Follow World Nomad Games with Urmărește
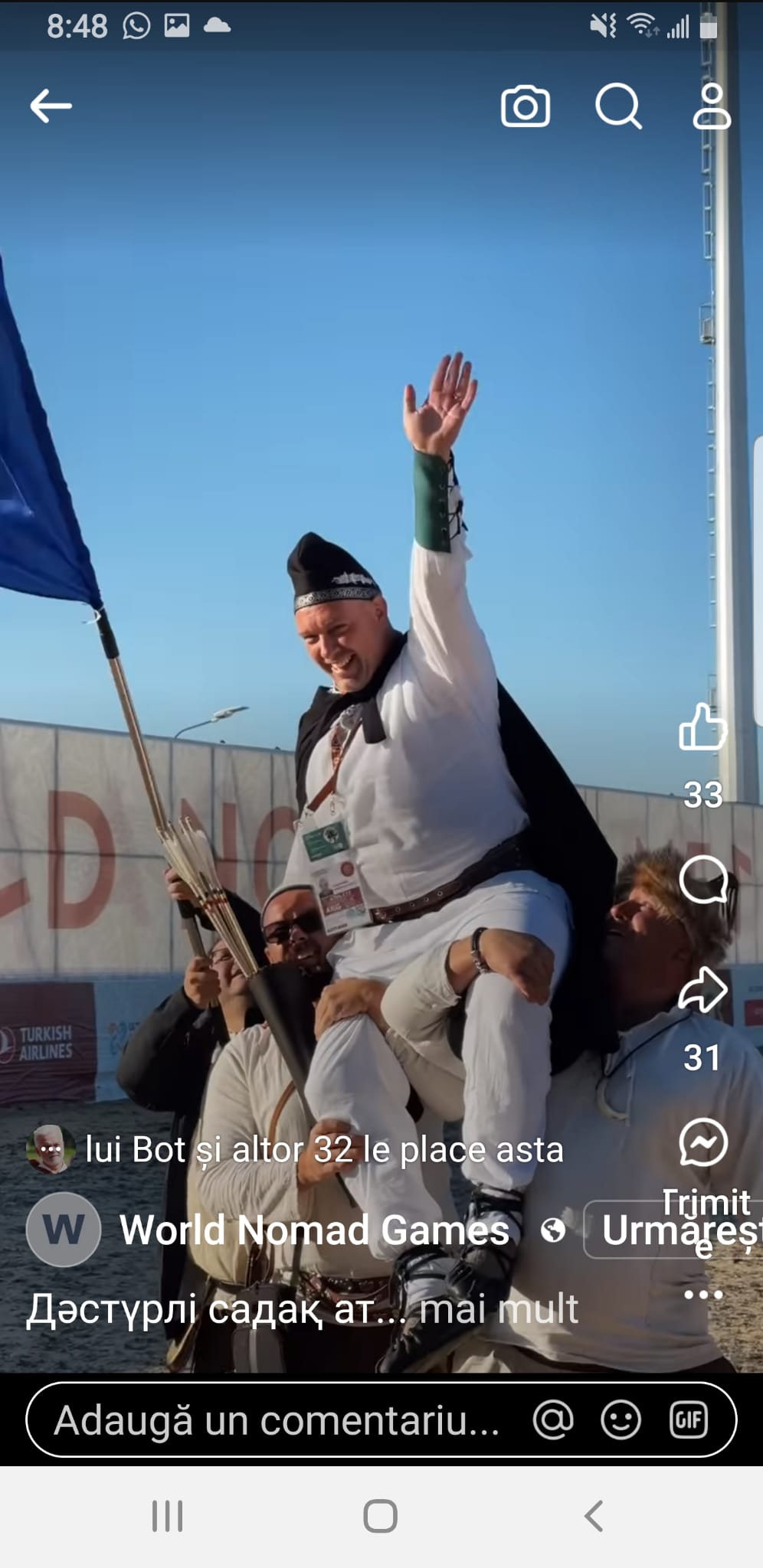This screenshot has width=763, height=1568. click(674, 1230)
